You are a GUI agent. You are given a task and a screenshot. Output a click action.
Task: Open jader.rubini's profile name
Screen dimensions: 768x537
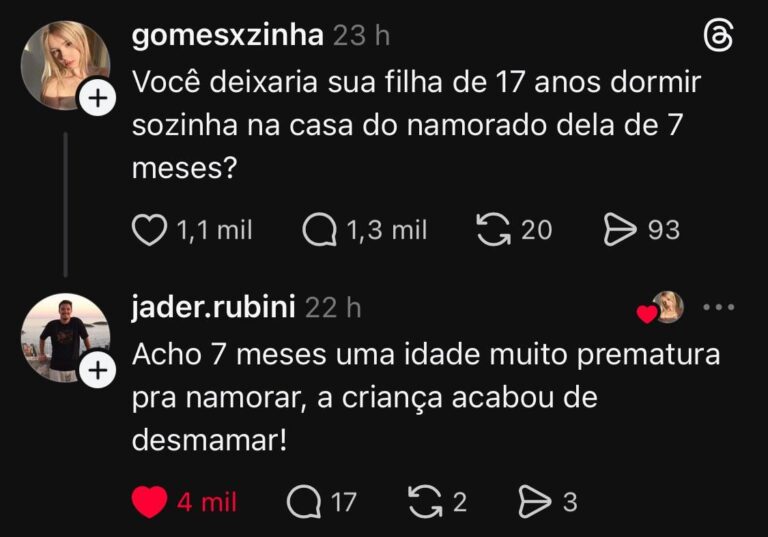coord(213,308)
